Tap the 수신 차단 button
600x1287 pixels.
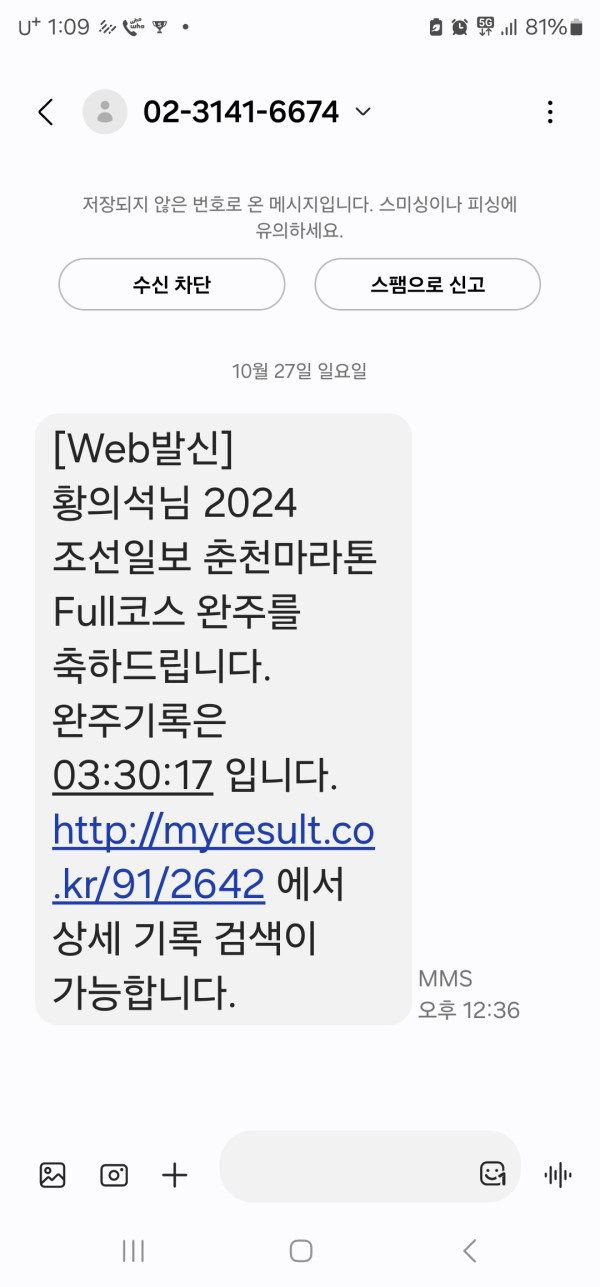[x=172, y=284]
